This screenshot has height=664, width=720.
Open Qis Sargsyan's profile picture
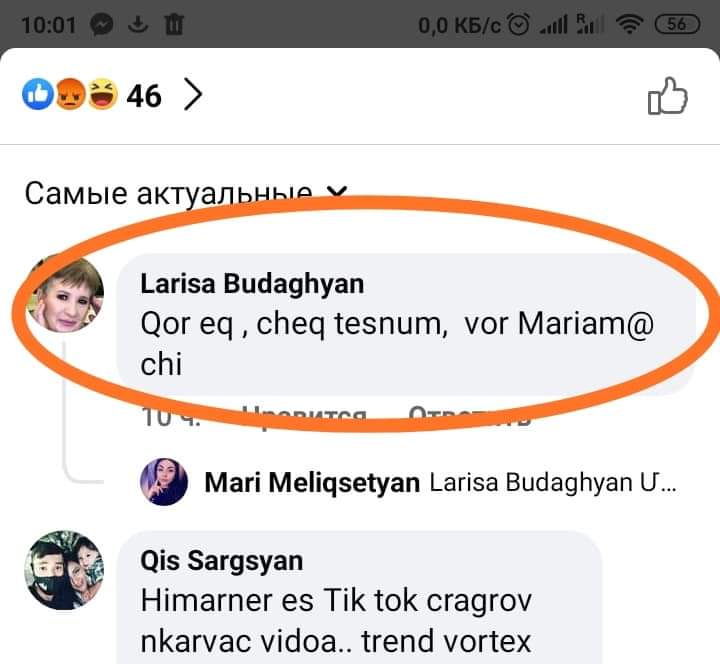(x=63, y=569)
